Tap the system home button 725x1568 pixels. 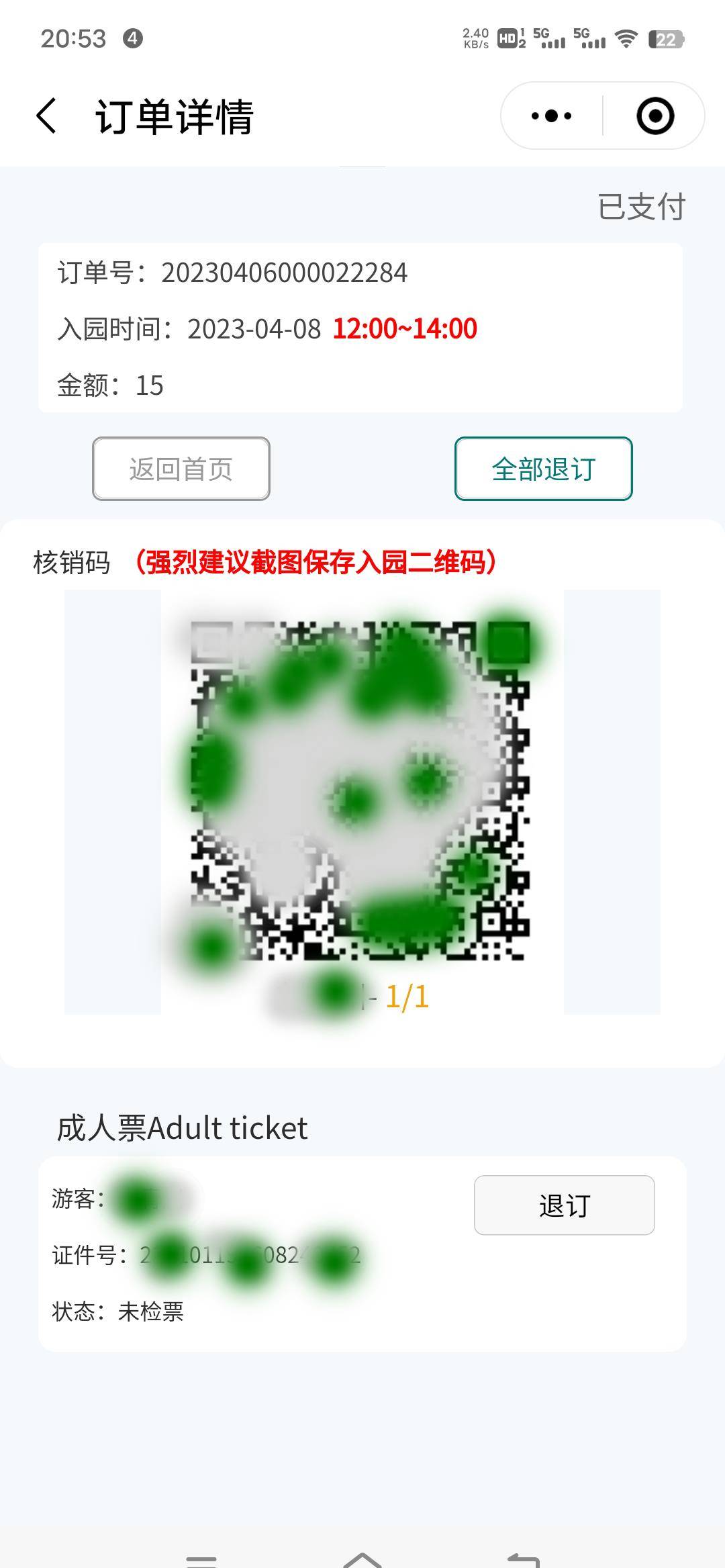point(362,1559)
